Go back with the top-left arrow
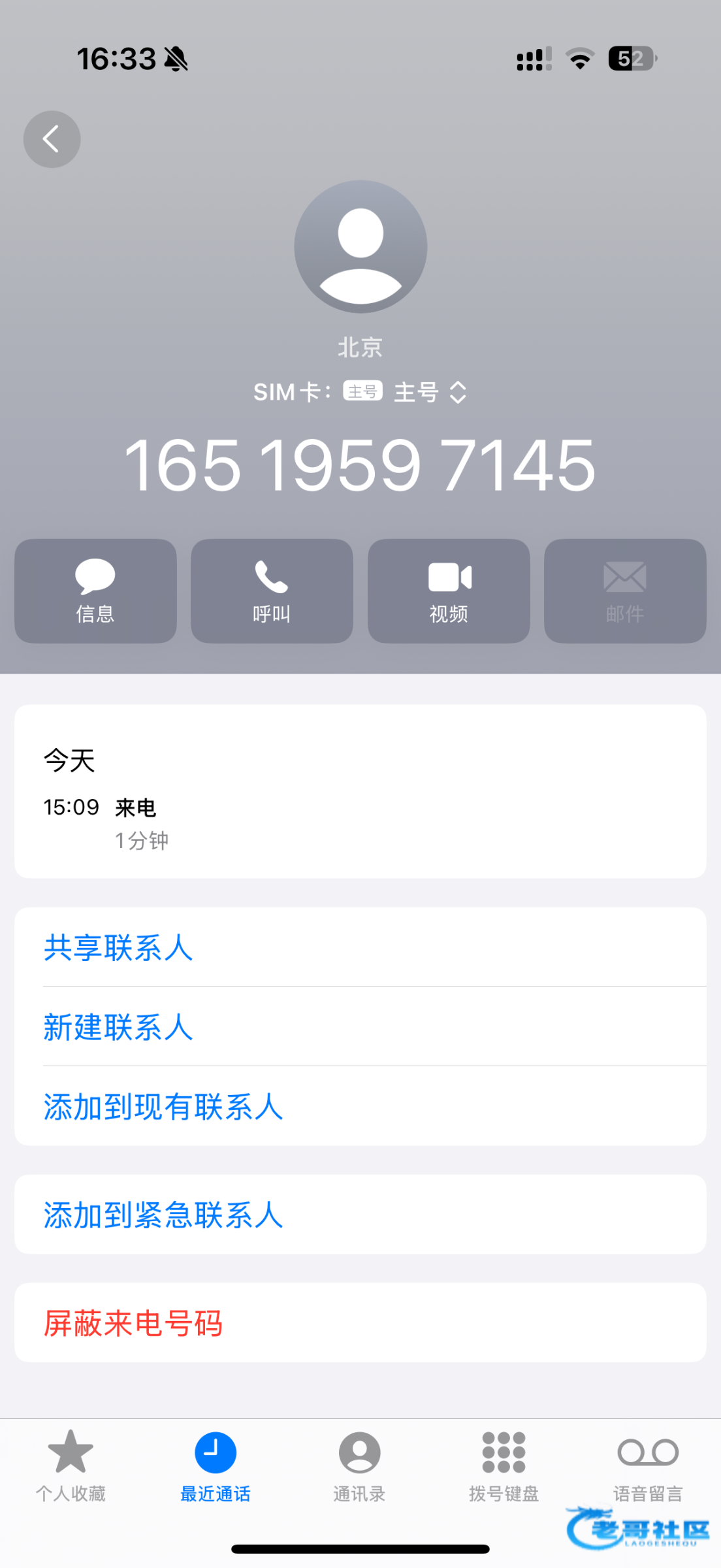721x1568 pixels. 52,139
